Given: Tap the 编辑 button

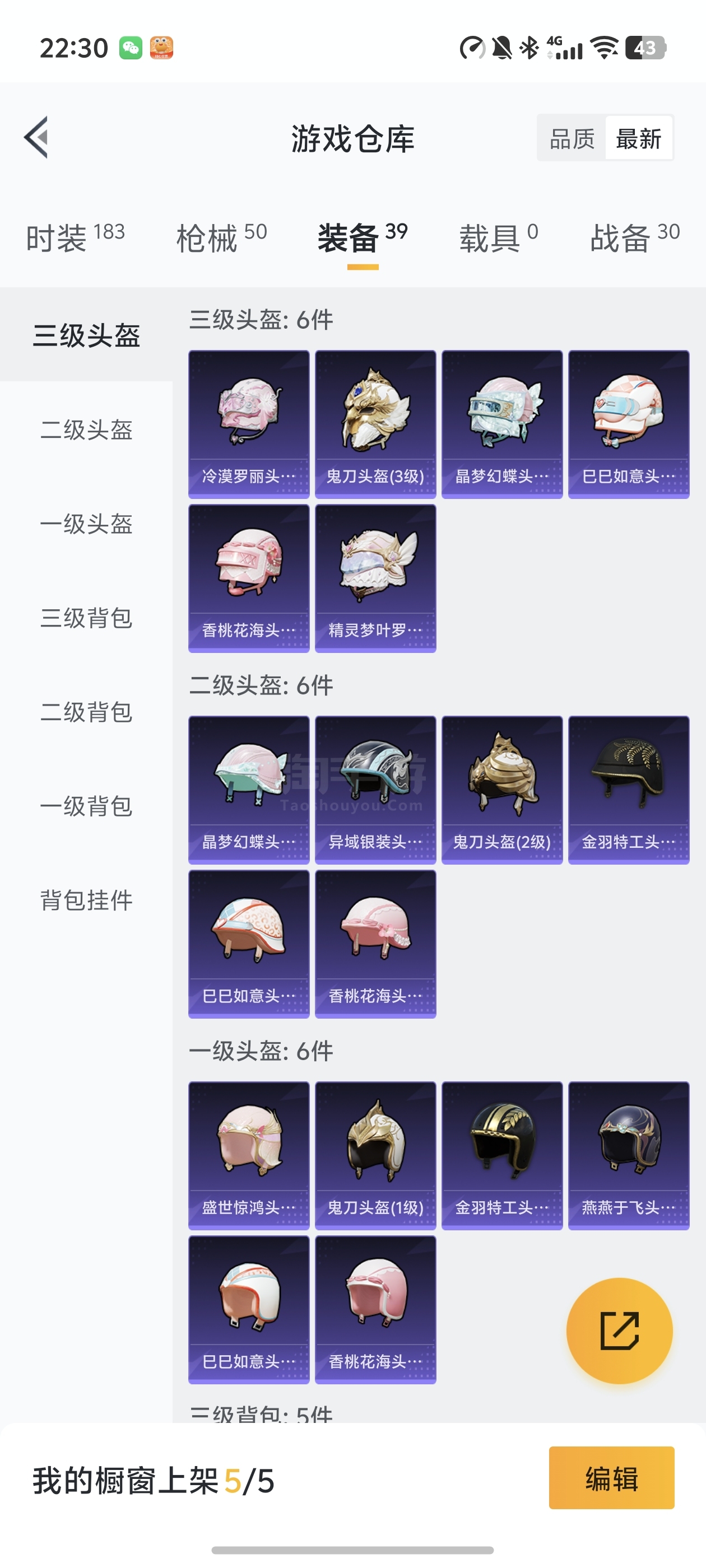Looking at the screenshot, I should coord(611,1478).
